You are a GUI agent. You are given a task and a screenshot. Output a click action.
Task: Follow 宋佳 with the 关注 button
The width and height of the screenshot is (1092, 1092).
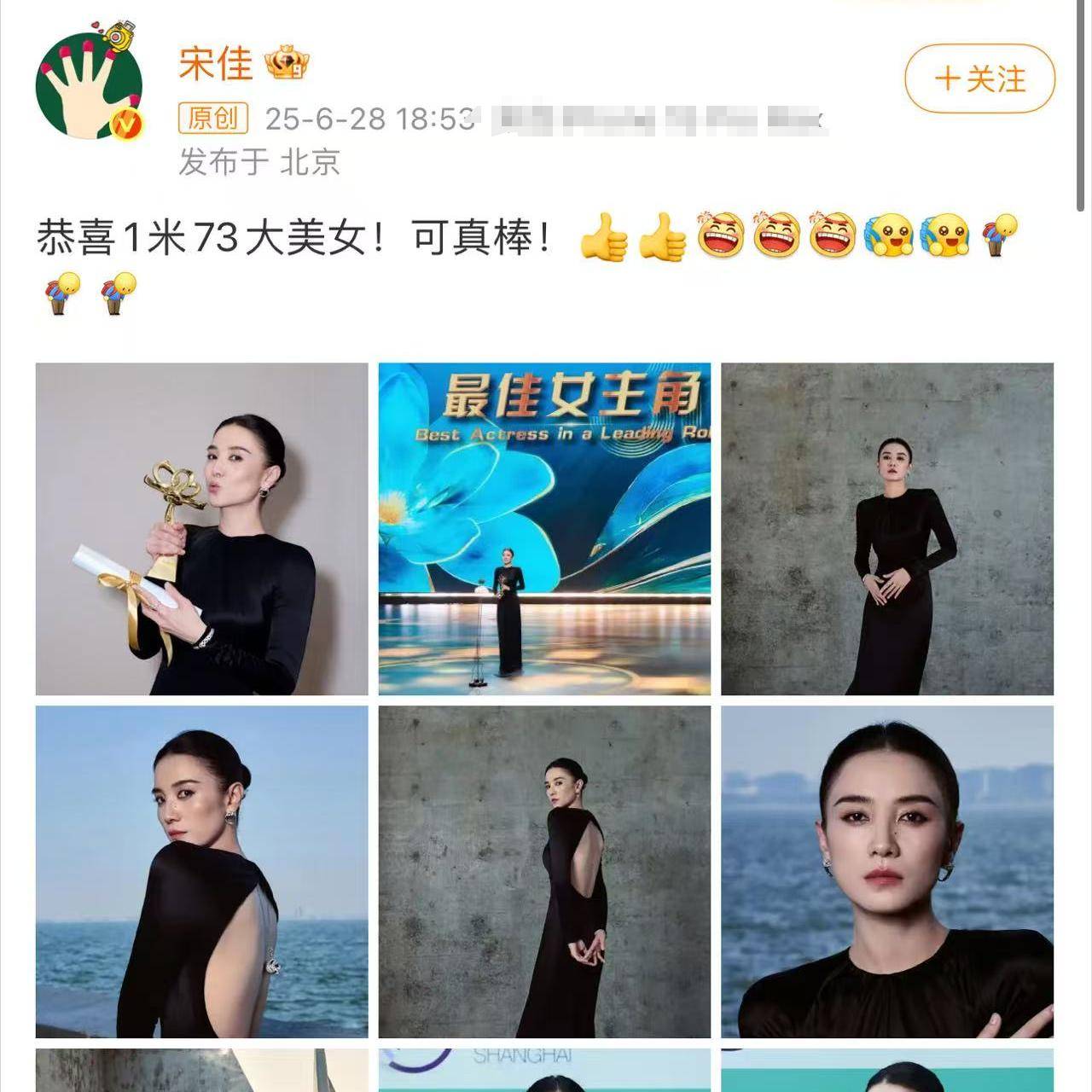[979, 79]
